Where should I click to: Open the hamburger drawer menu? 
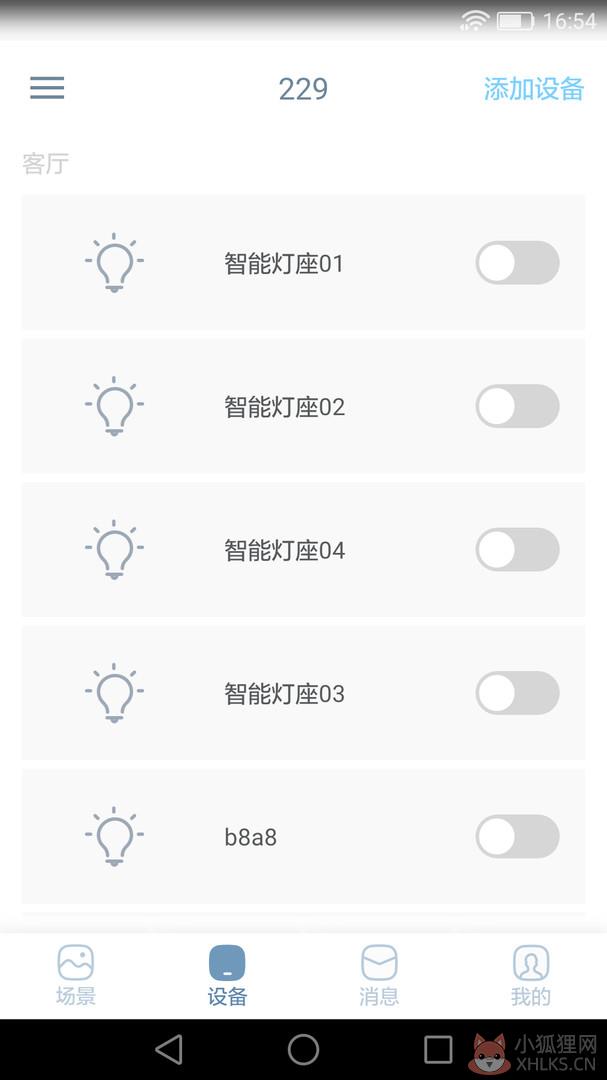pos(47,88)
